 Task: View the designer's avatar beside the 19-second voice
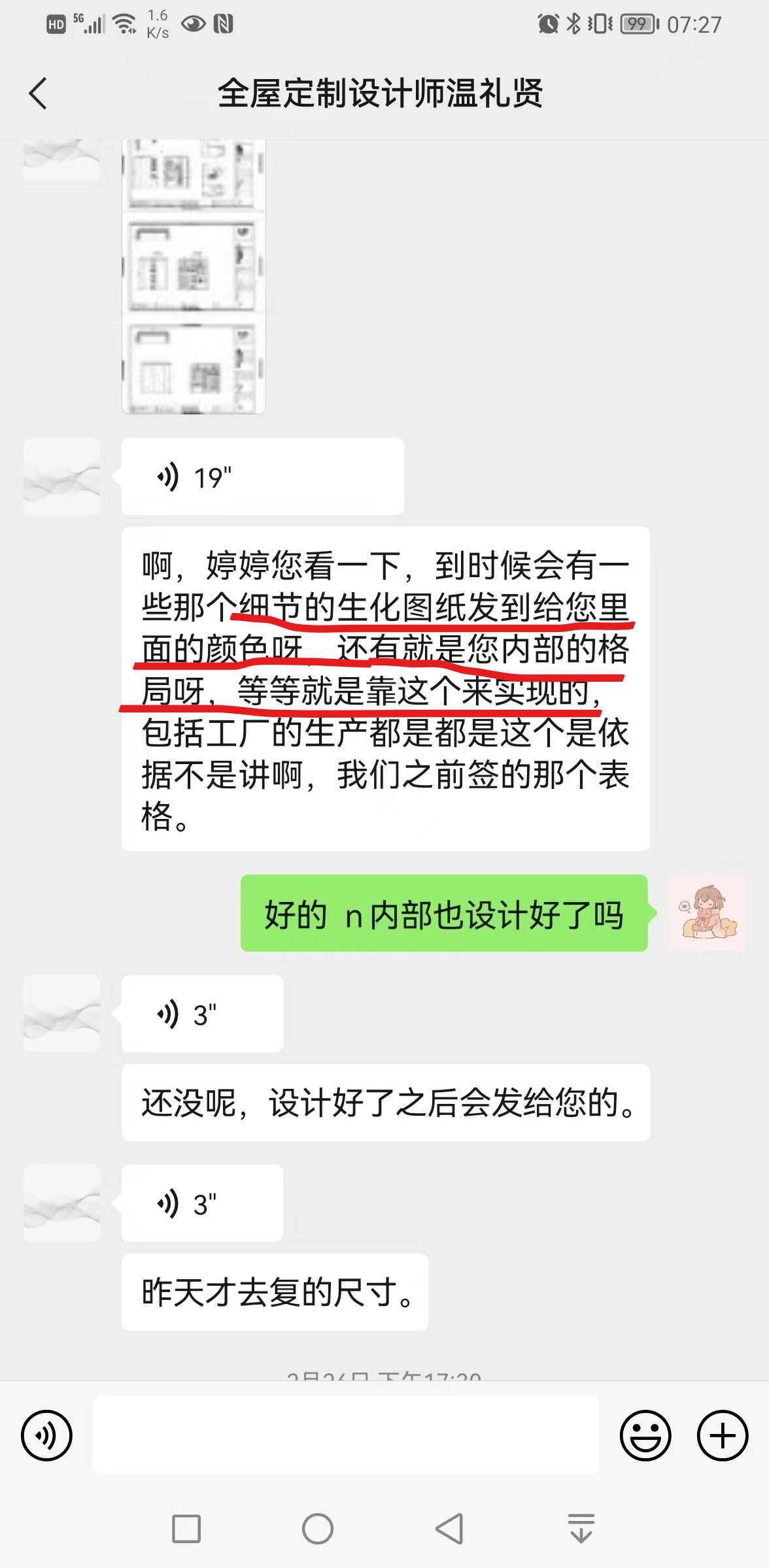tap(61, 476)
